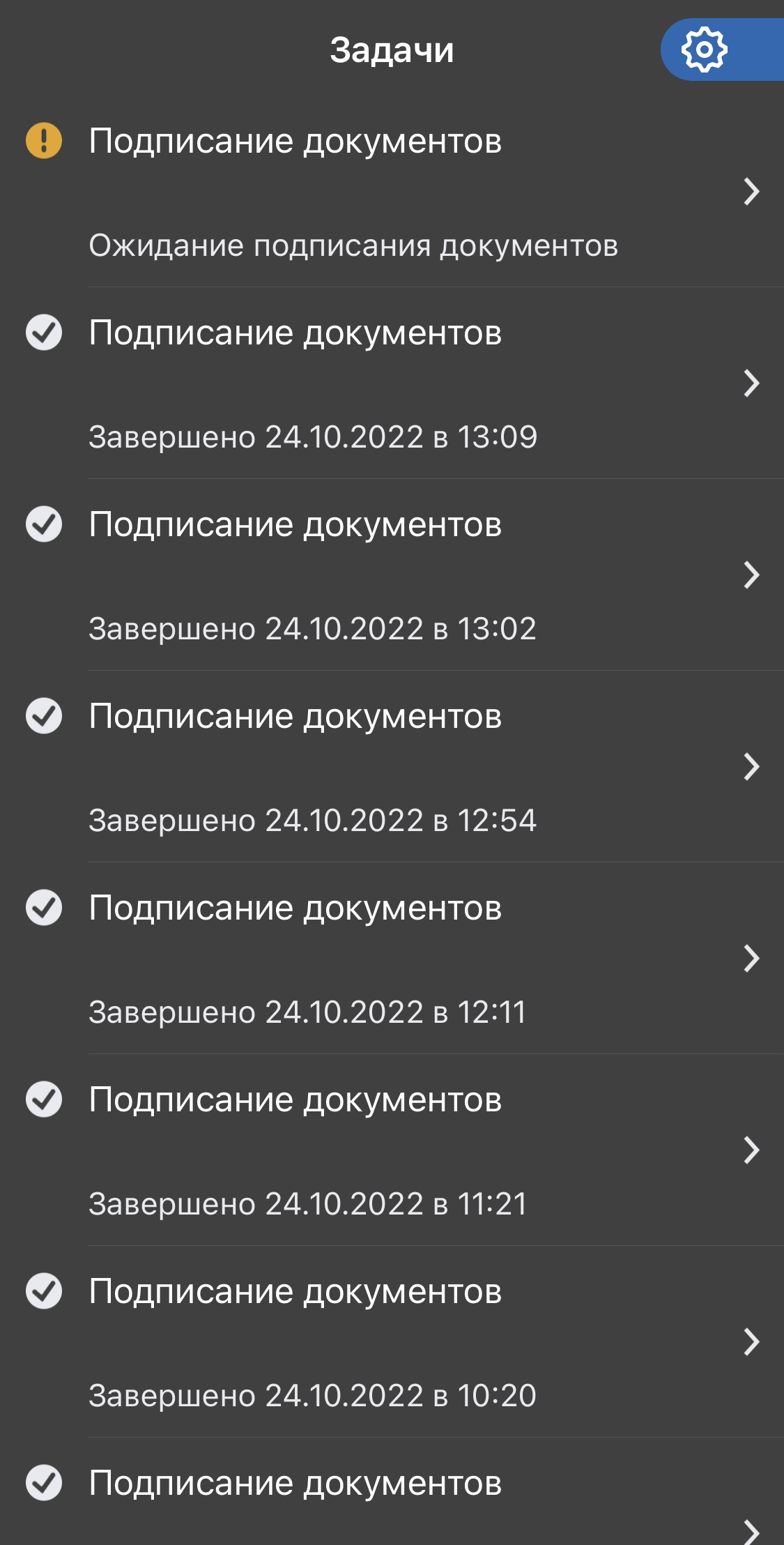This screenshot has height=1545, width=784.
Task: Select the task completed at 12:11
Action: tap(392, 959)
